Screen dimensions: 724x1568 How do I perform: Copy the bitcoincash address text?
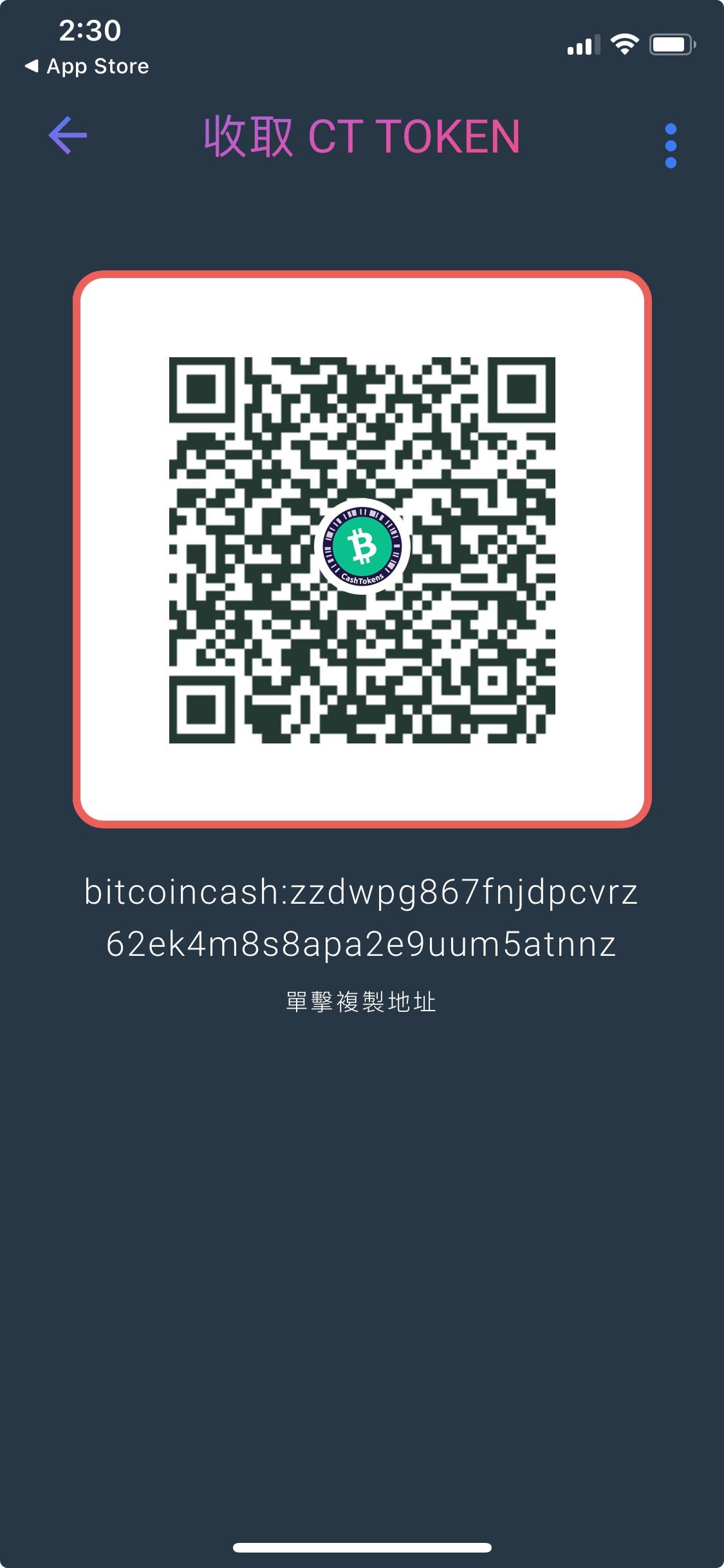pos(361,918)
